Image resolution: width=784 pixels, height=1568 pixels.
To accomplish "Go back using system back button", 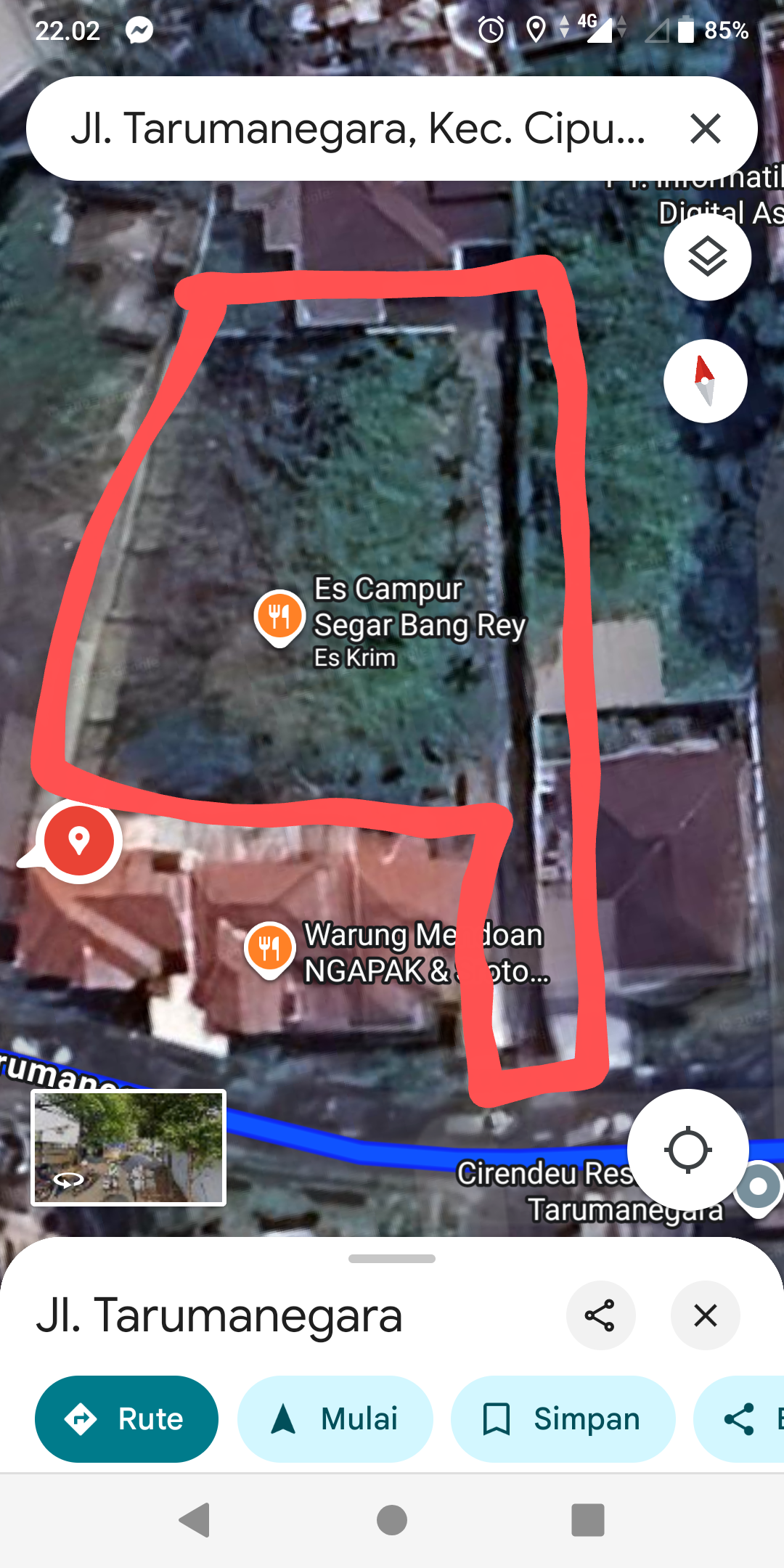I will [x=195, y=1520].
